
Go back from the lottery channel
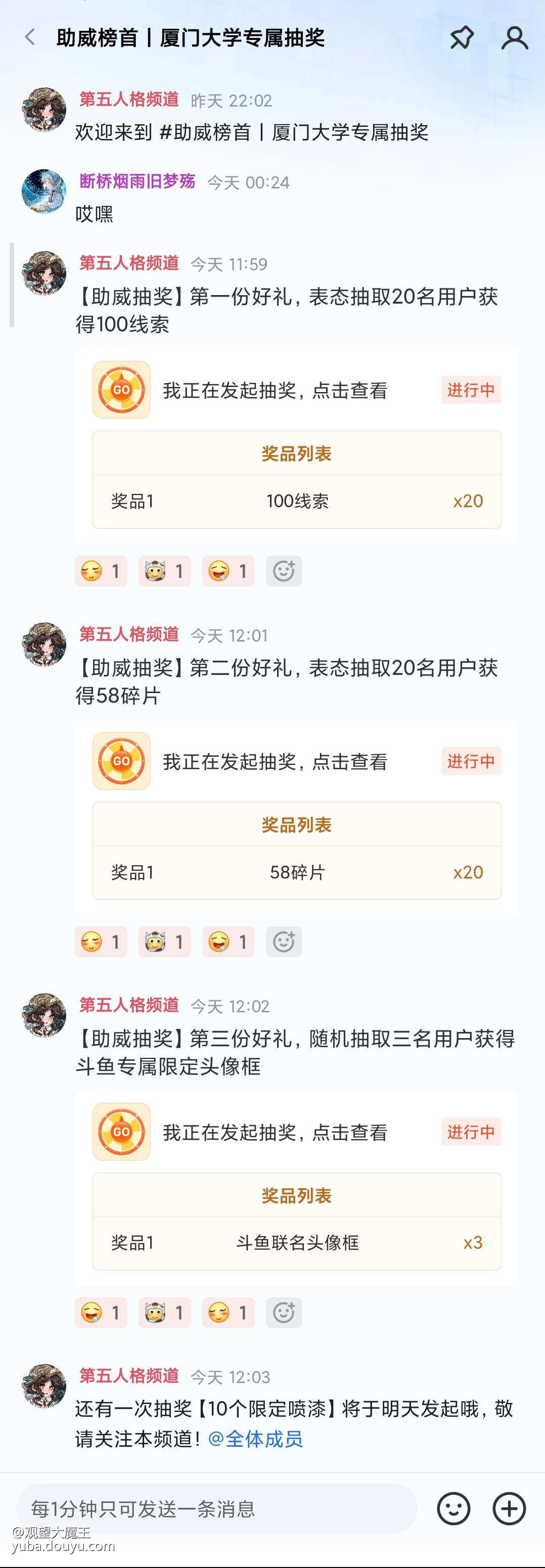coord(30,38)
